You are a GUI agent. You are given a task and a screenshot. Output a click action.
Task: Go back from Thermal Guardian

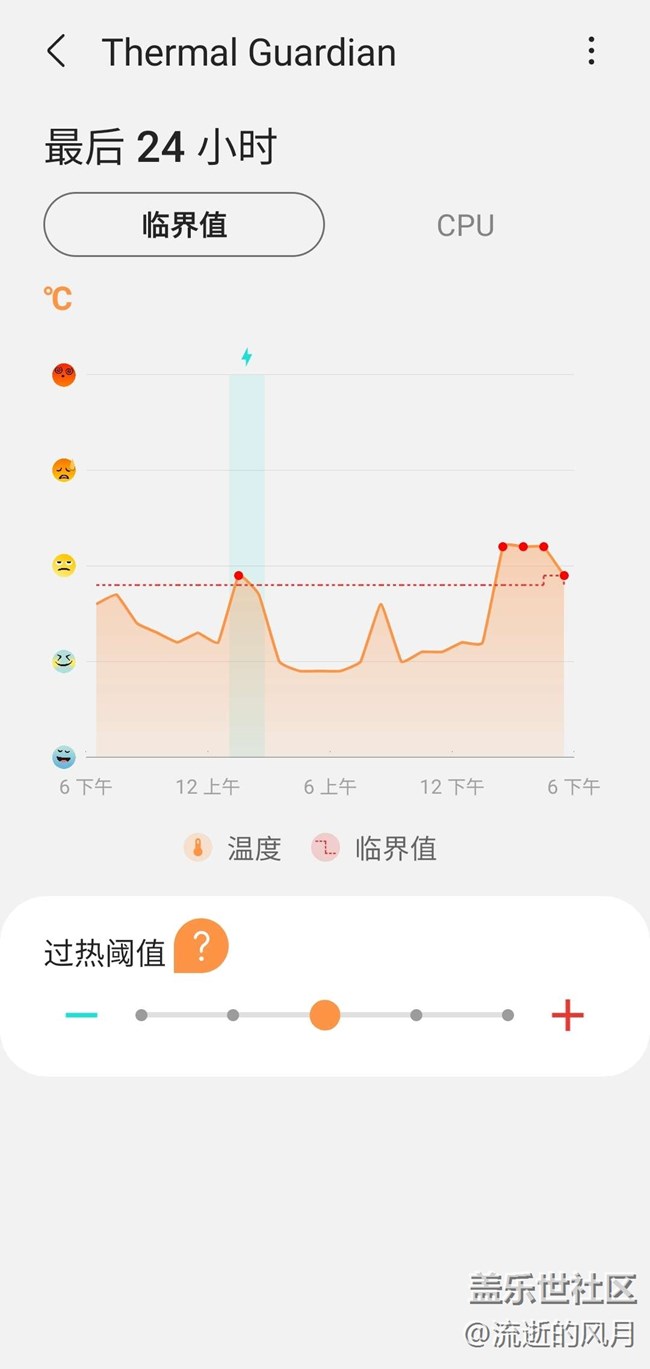point(56,51)
